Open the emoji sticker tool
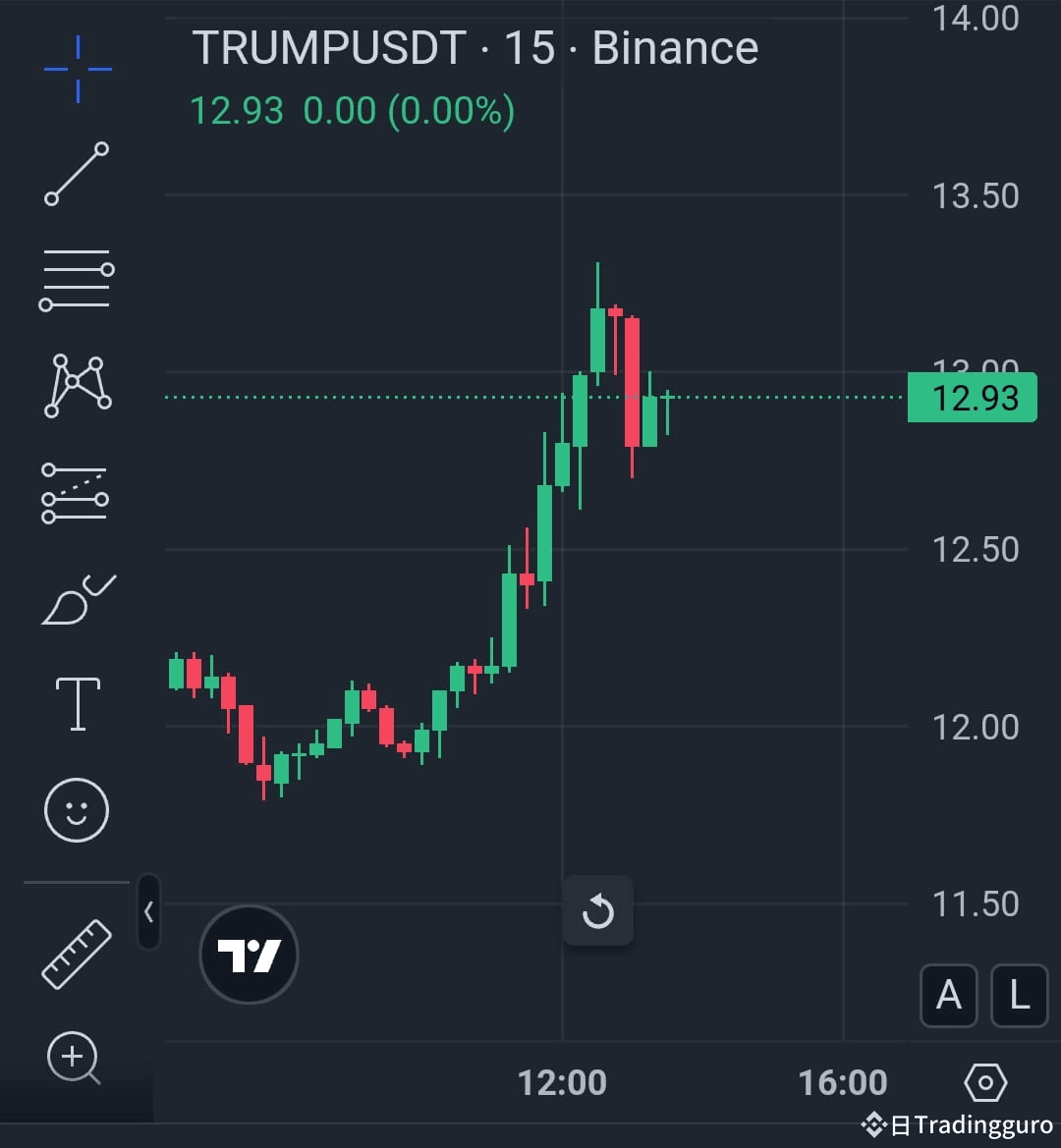 pos(77,809)
